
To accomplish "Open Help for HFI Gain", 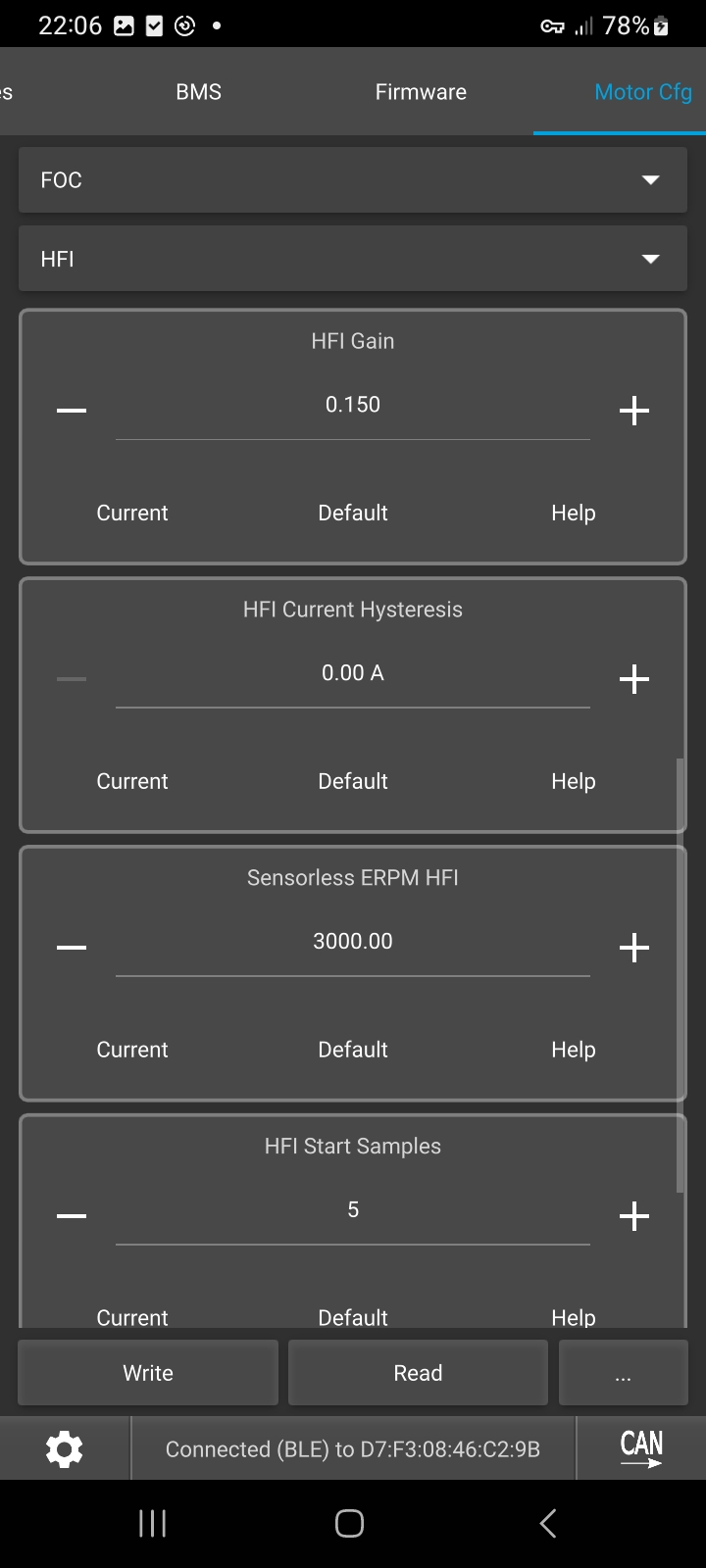I will (573, 514).
